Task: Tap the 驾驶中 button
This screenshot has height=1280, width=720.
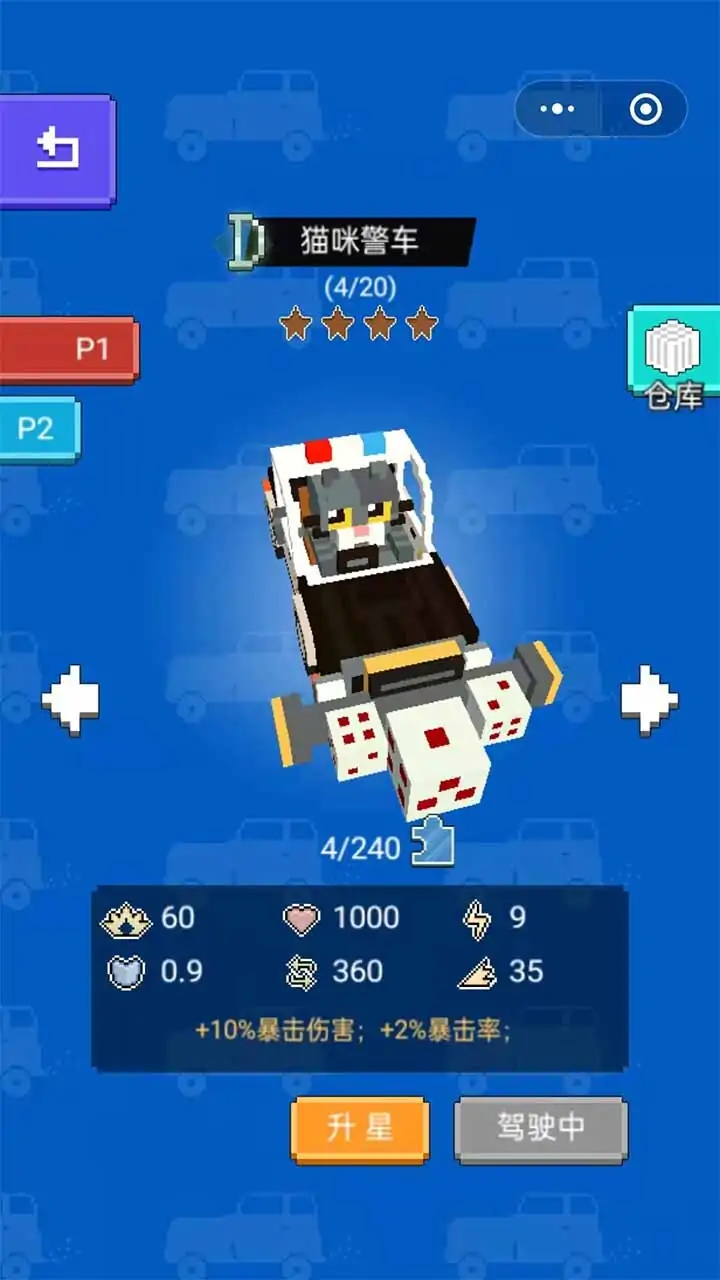Action: [541, 1129]
